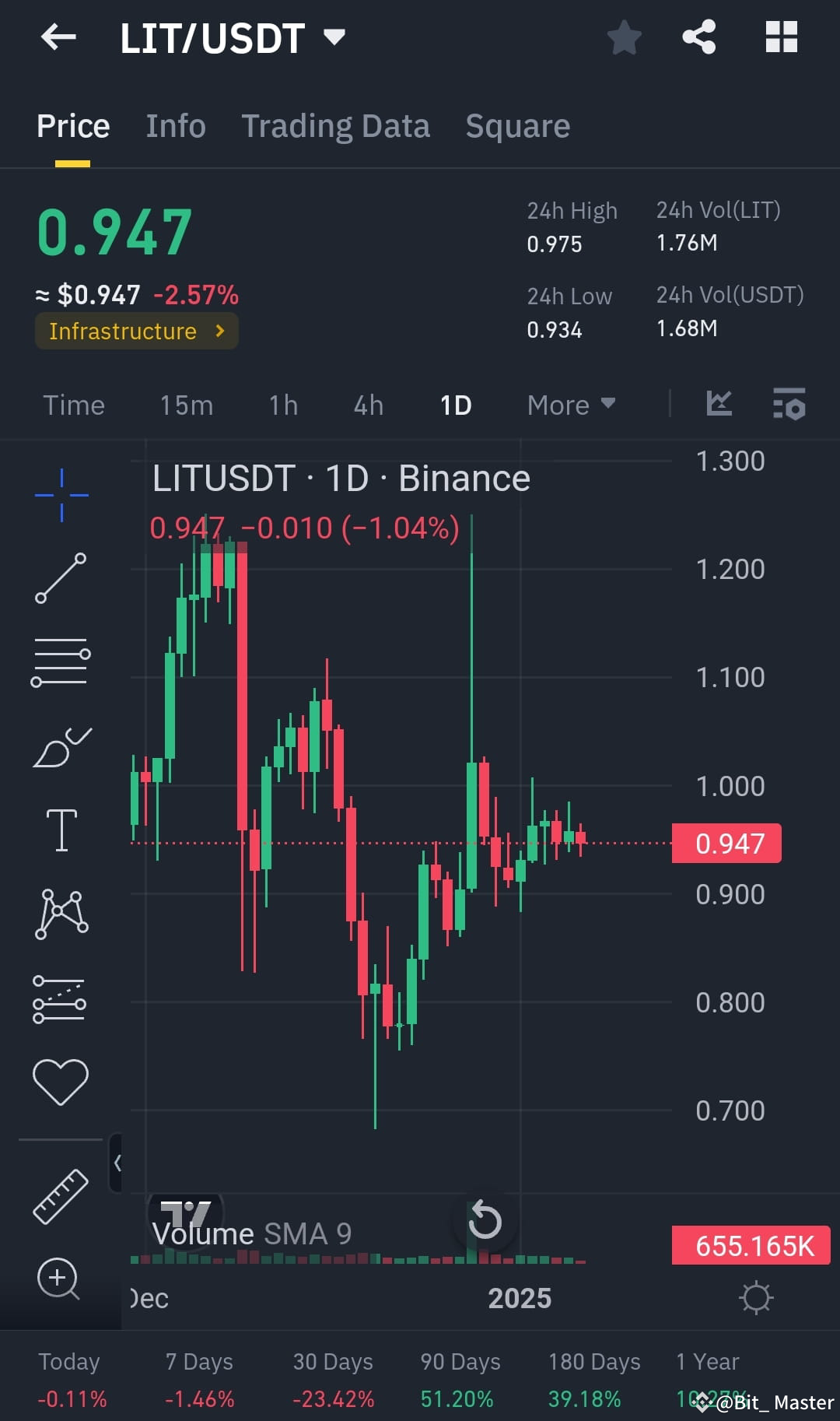Open the horizontal lines drawing tool

pyautogui.click(x=61, y=661)
